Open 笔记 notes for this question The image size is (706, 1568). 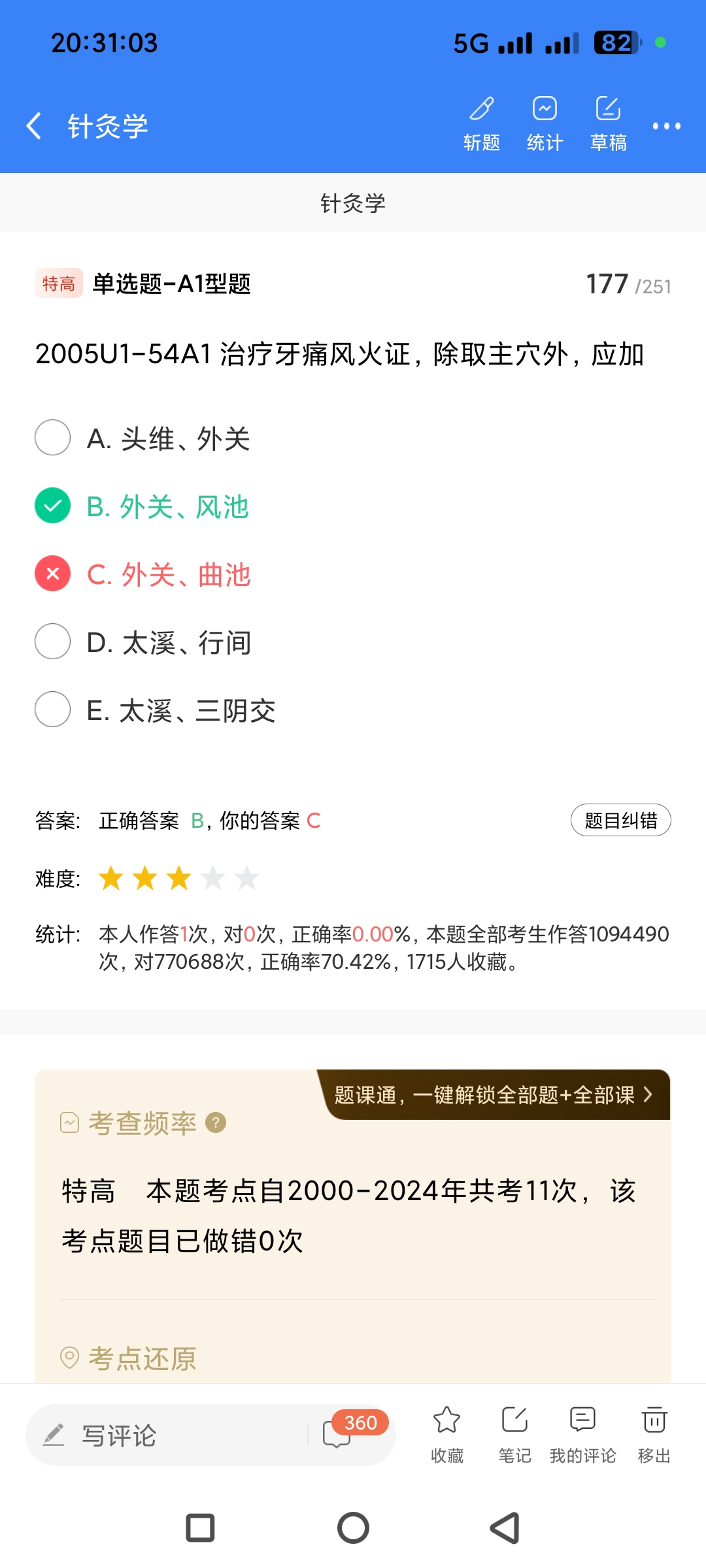point(515,1432)
